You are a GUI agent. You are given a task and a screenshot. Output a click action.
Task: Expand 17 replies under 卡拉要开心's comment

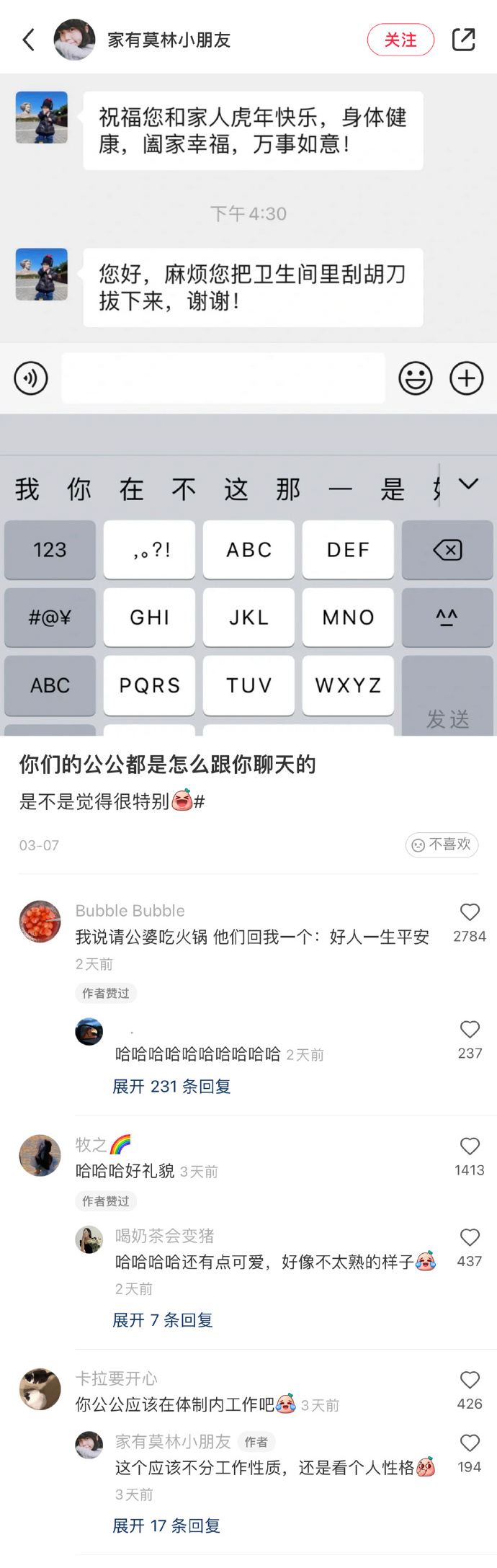pos(166,1525)
